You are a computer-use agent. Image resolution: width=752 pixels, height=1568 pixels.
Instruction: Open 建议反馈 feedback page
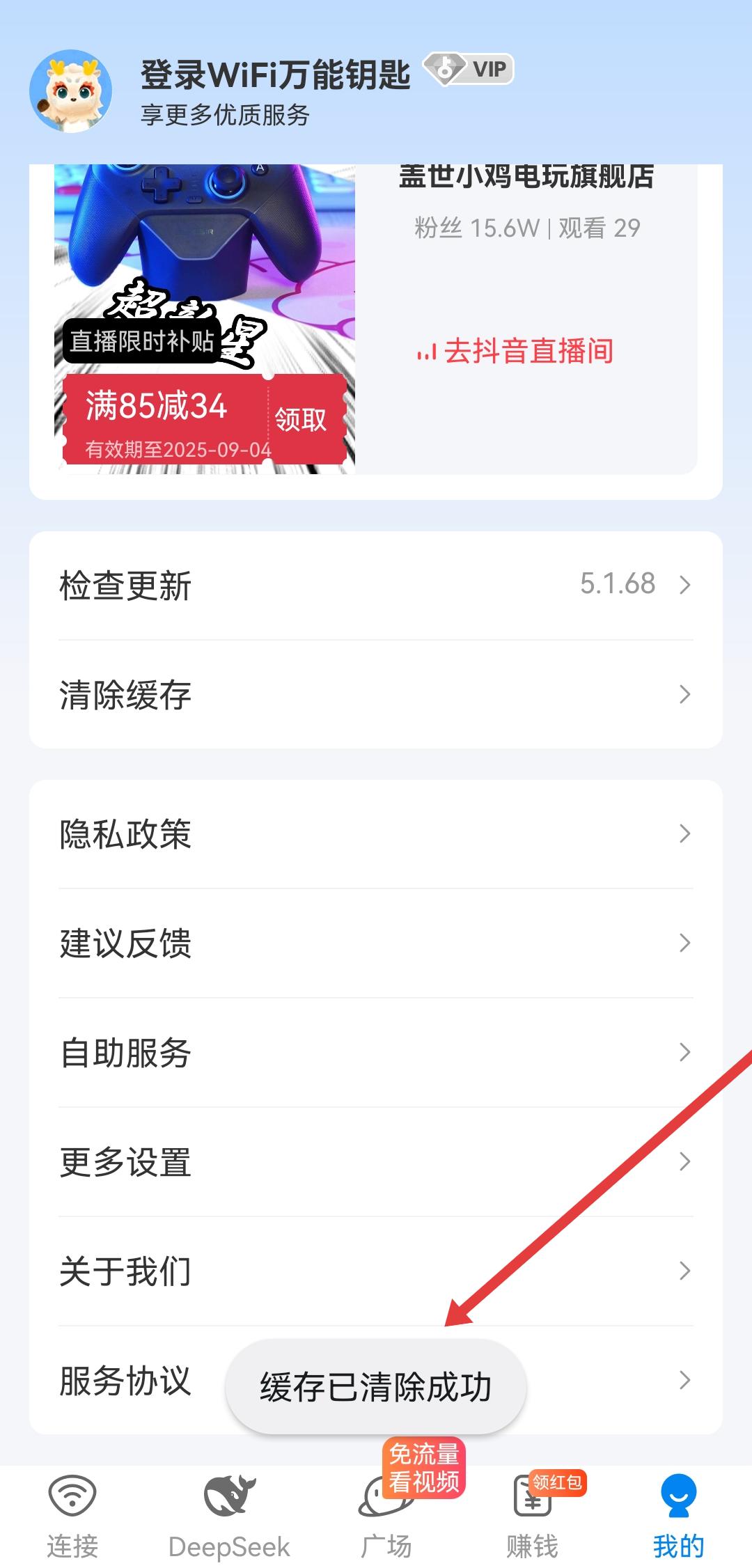[x=376, y=943]
